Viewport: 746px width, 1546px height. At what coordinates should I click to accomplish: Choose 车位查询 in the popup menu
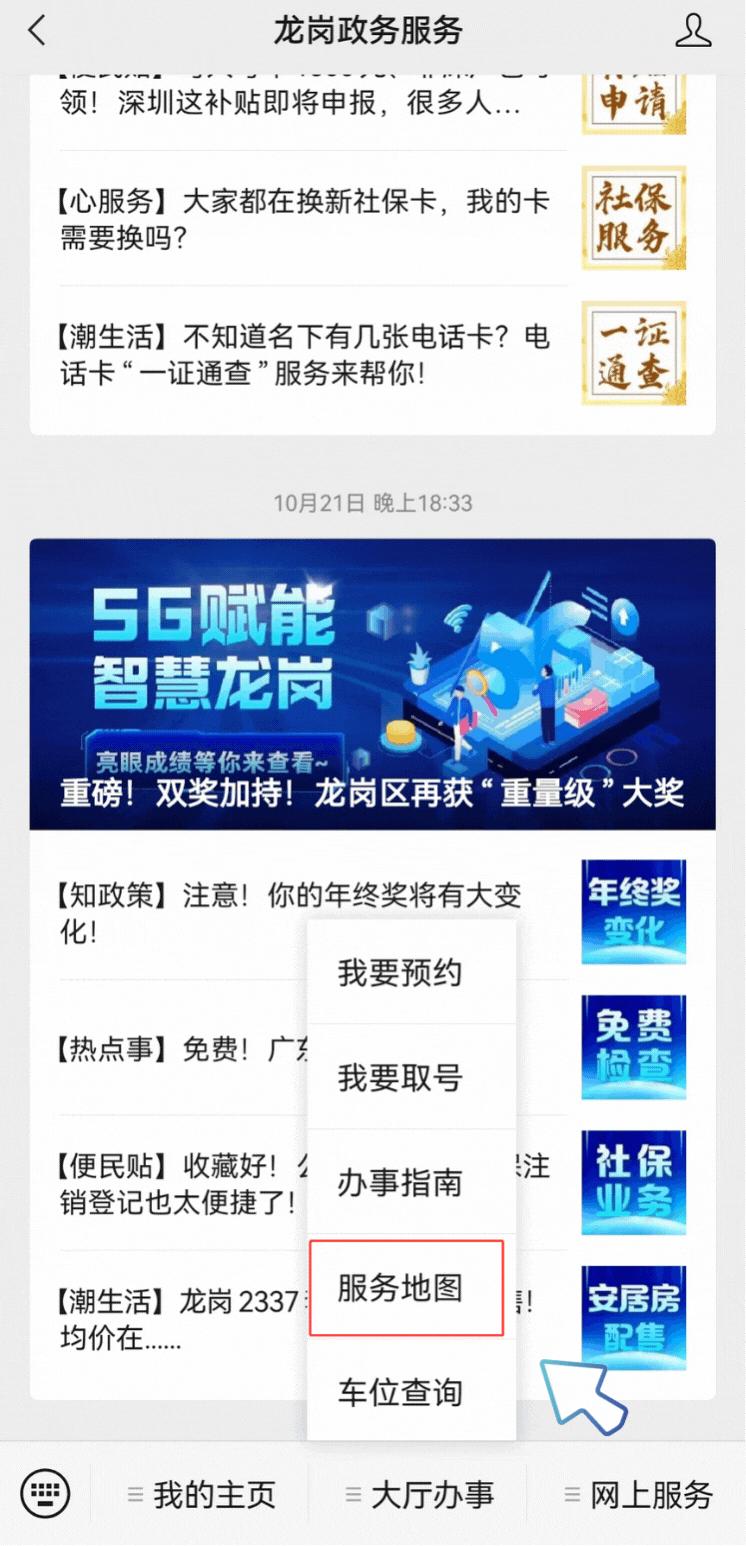point(411,1391)
